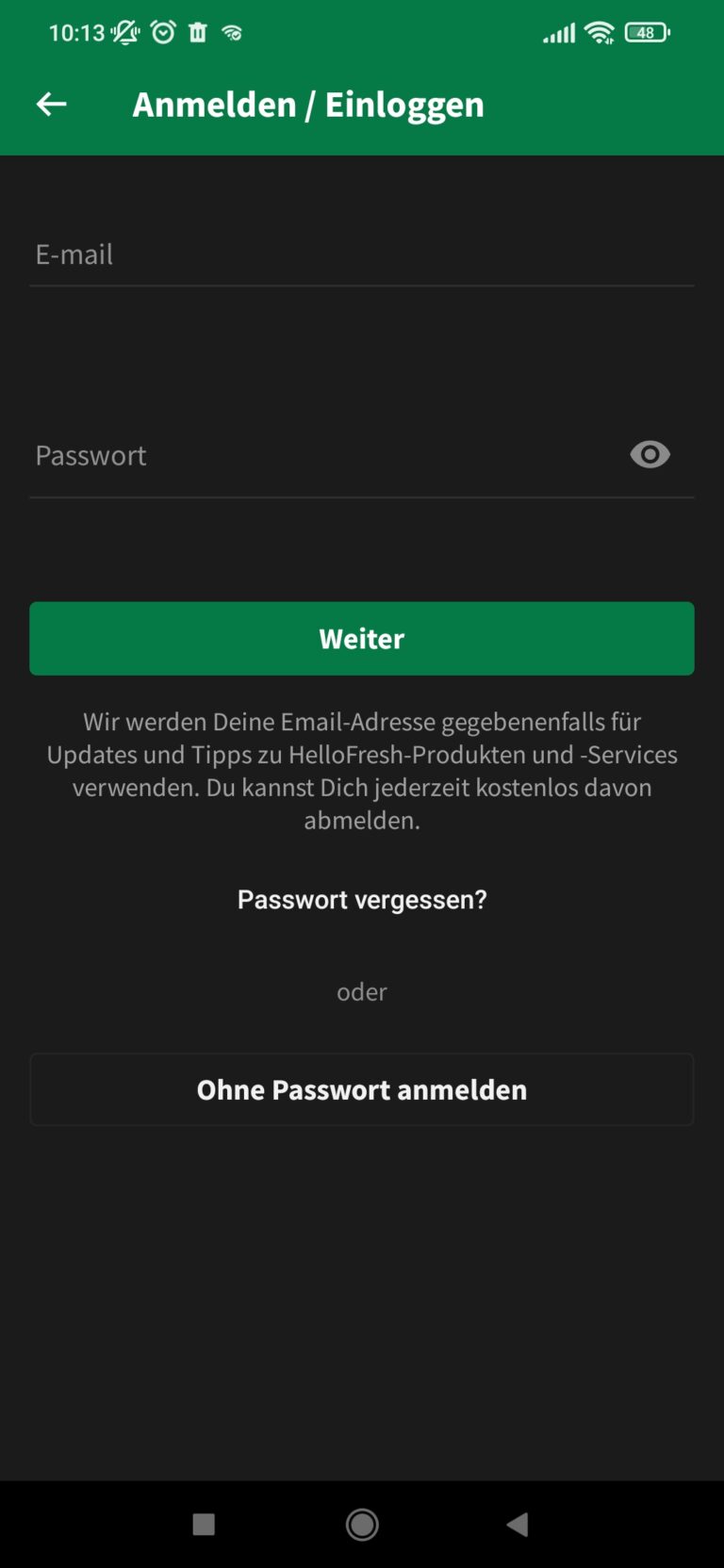This screenshot has width=724, height=1568.
Task: Go back using the app bar arrow
Action: (x=52, y=105)
